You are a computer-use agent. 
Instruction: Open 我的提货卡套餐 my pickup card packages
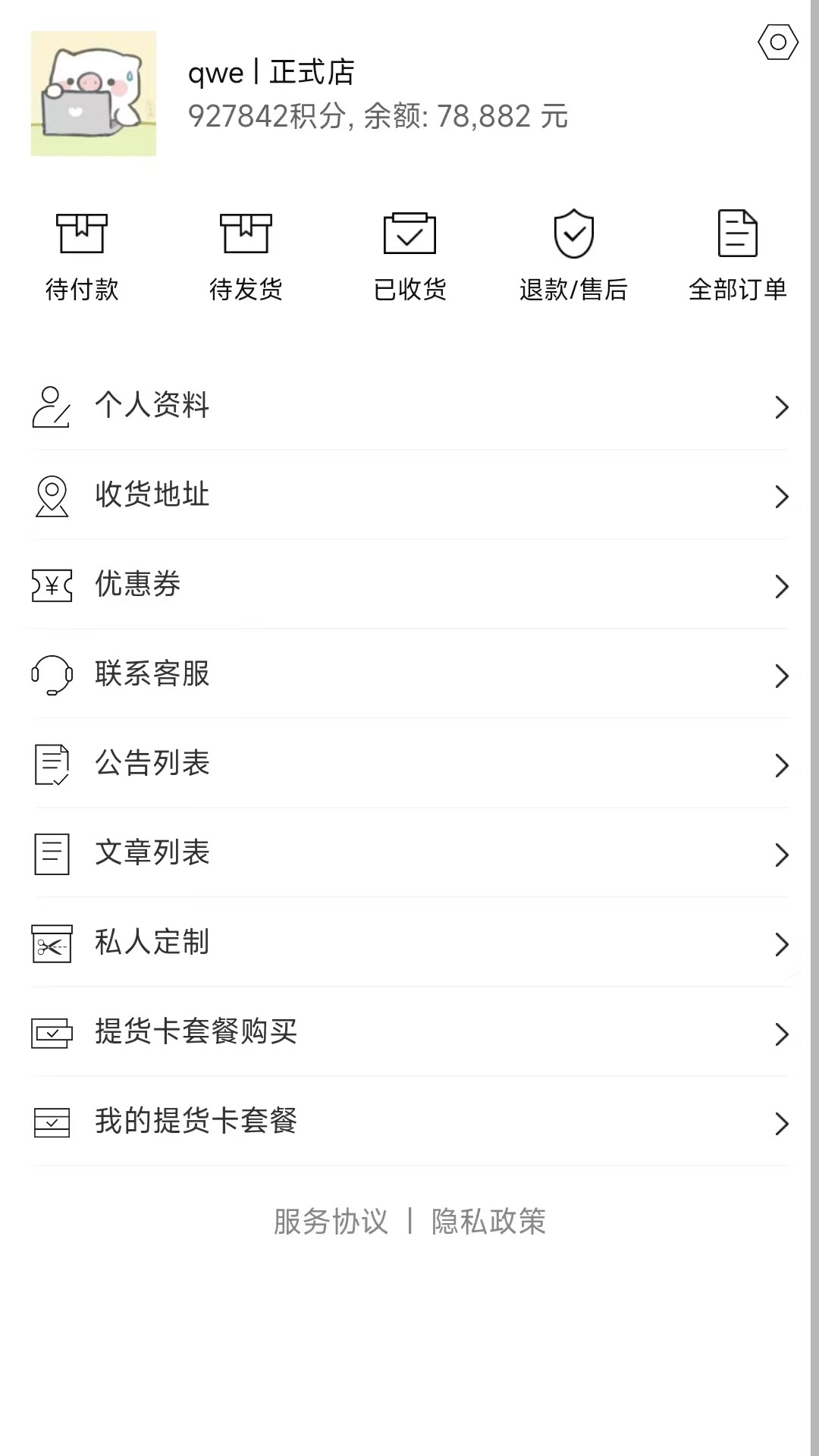coord(409,1122)
